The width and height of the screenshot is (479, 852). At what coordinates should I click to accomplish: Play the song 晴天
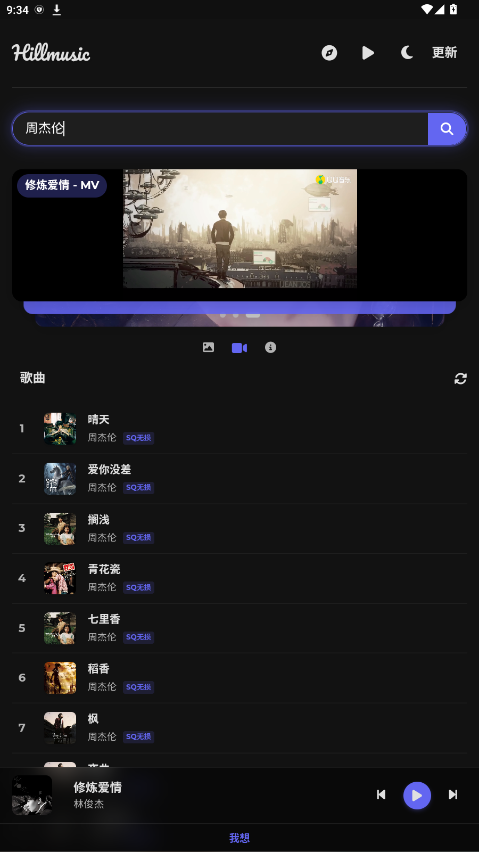coord(240,429)
